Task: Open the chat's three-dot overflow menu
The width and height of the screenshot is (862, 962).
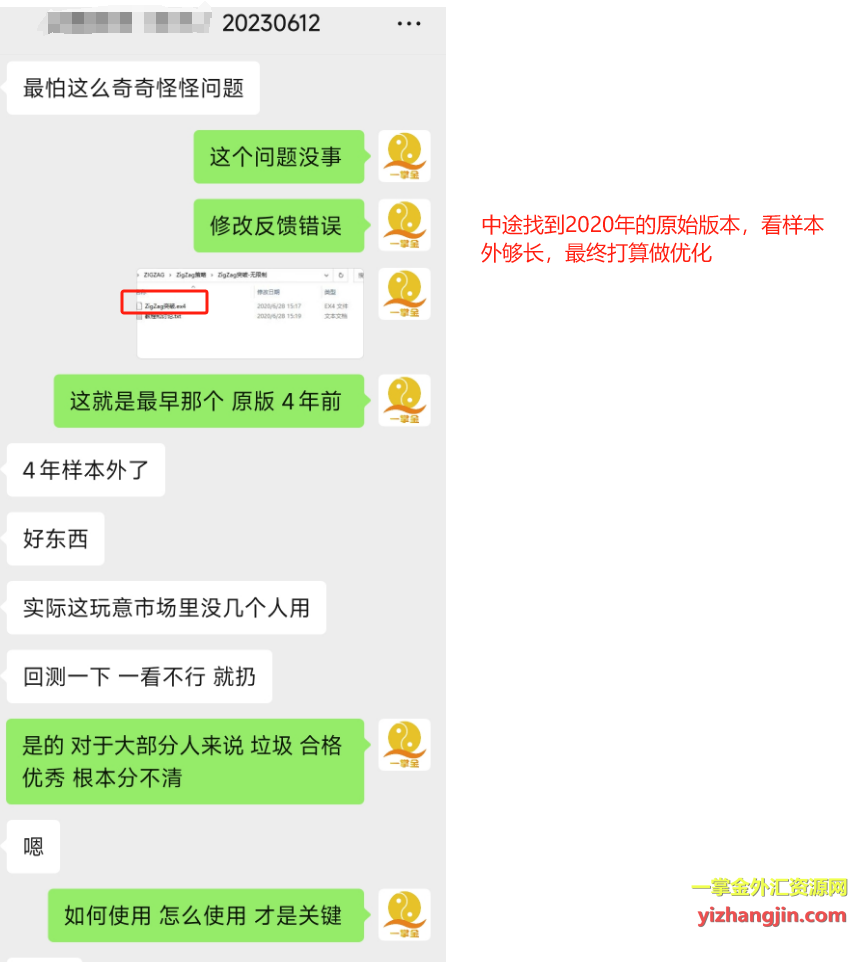Action: coord(408,23)
